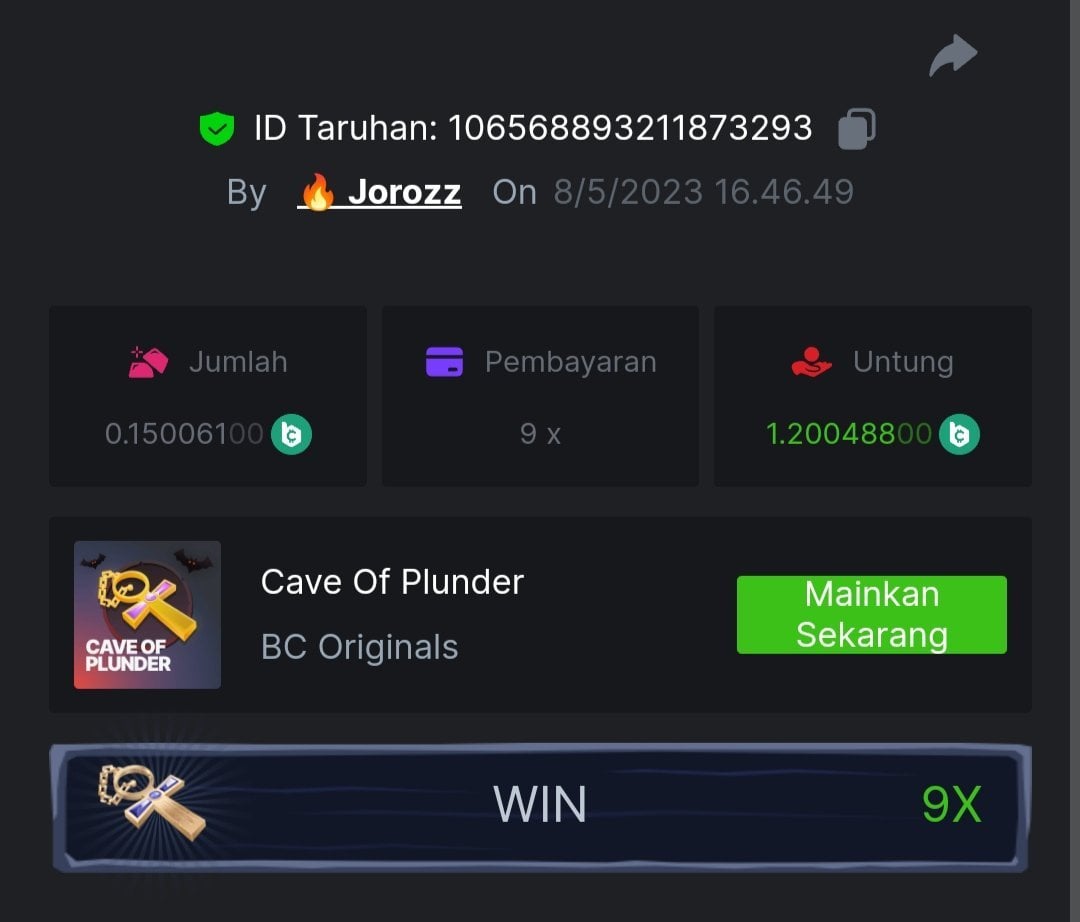Tap the Mainkan Sekarang button
The height and width of the screenshot is (922, 1080).
(x=871, y=615)
